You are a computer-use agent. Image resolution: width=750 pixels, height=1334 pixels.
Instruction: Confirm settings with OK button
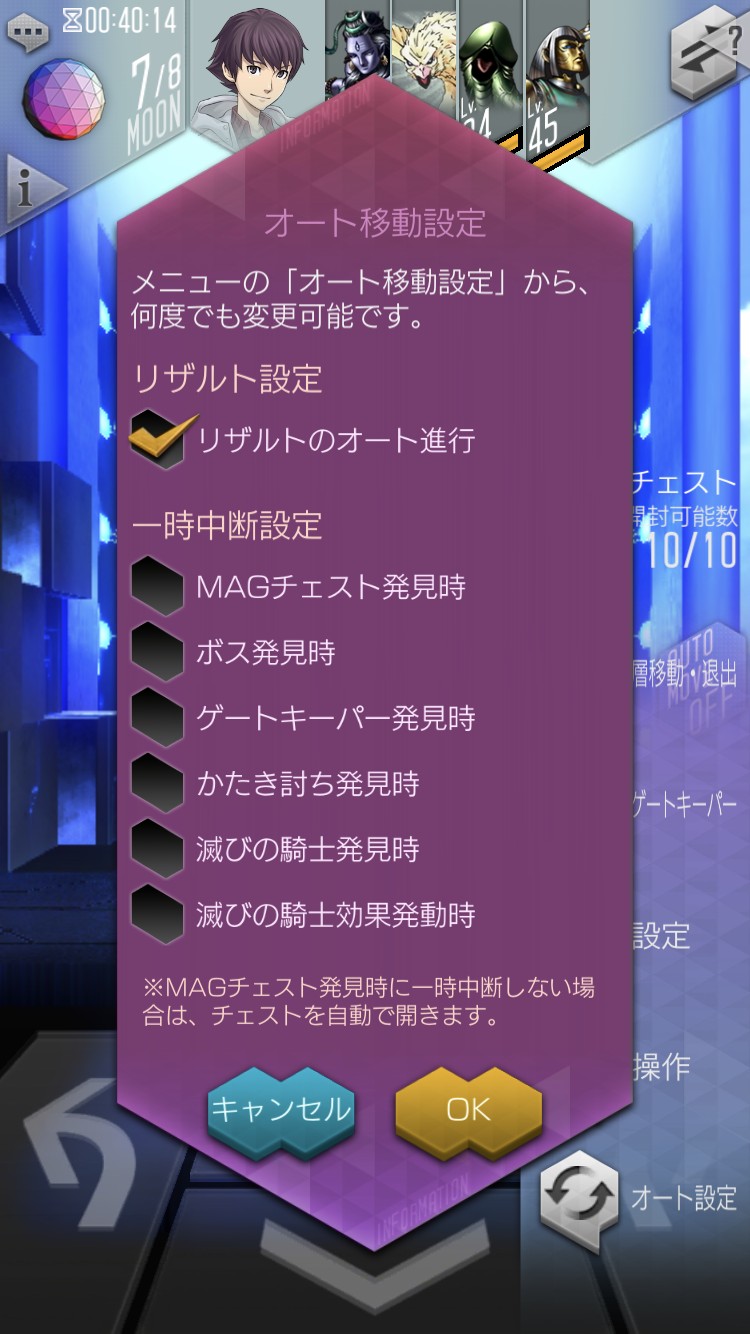[x=468, y=1109]
